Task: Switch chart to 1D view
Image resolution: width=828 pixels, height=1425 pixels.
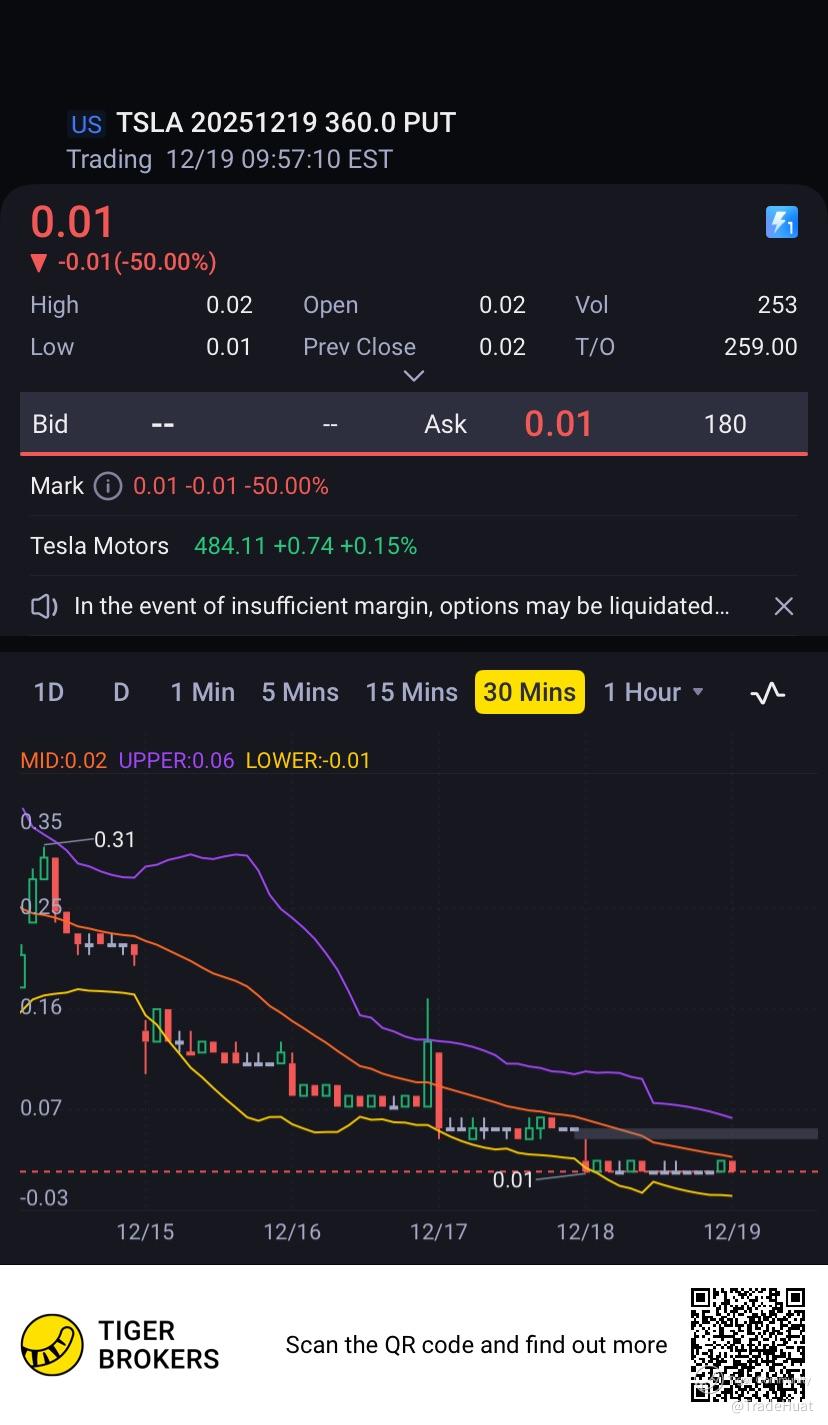Action: 49,692
